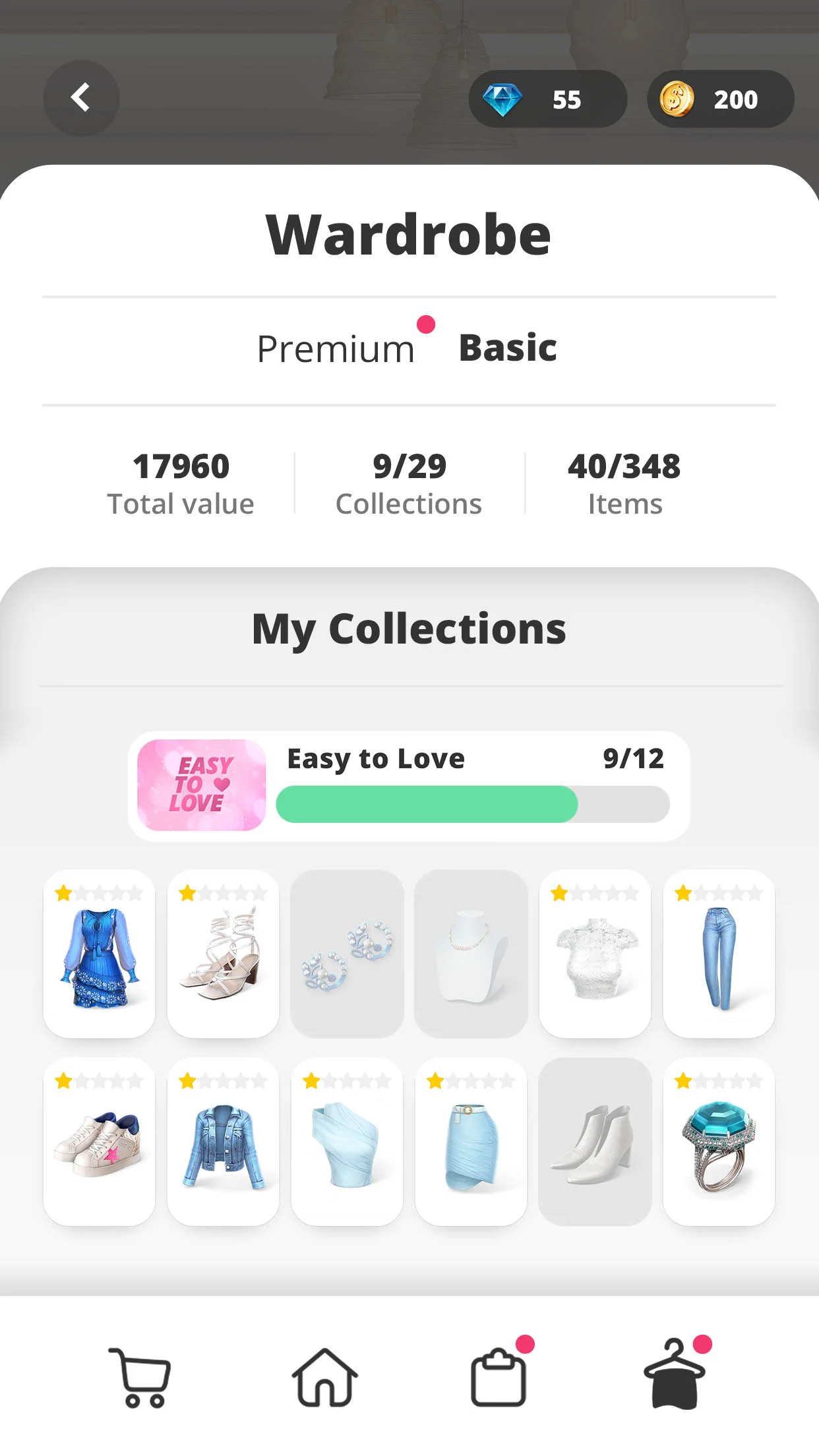
Task: View the blue ruffled dress item
Action: 100,954
